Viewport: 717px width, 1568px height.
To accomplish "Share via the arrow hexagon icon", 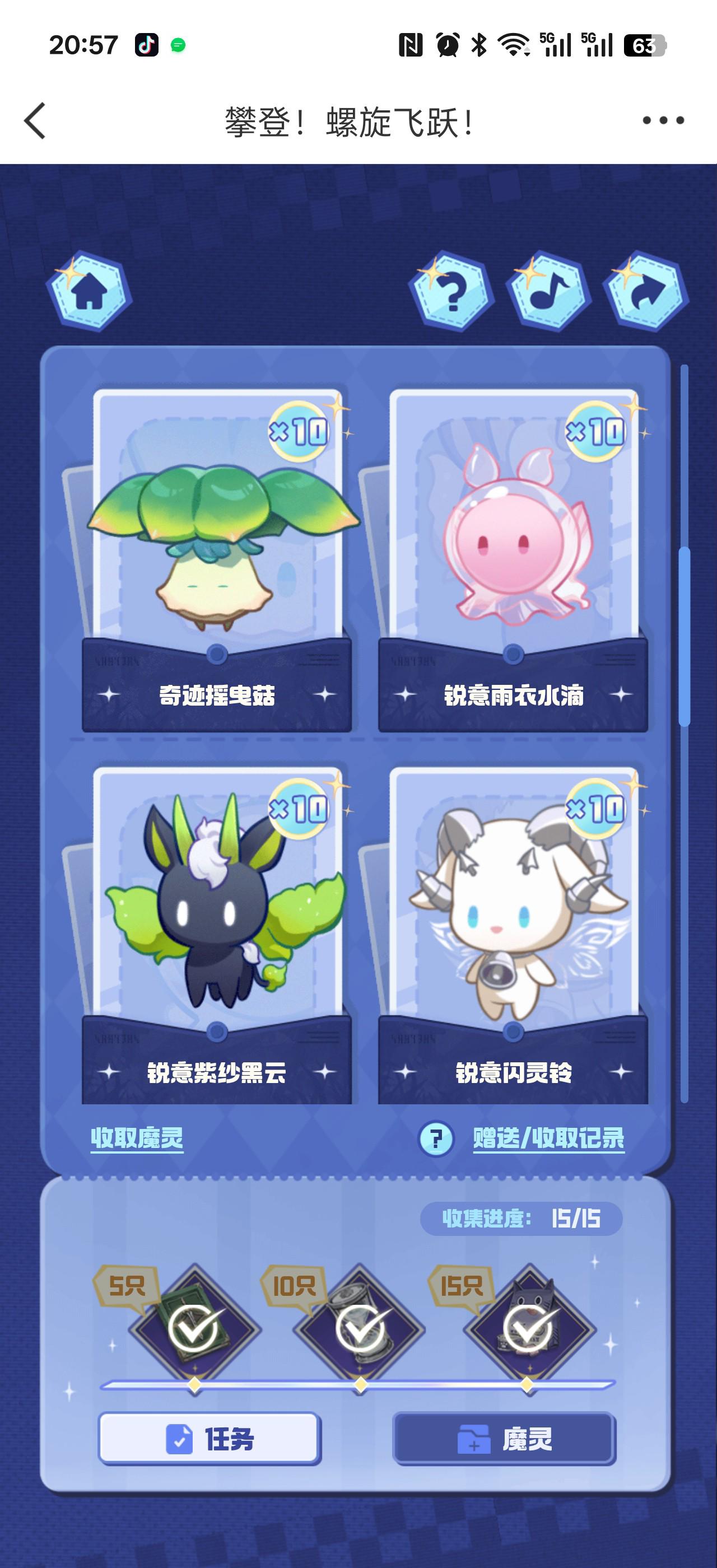I will click(x=646, y=292).
